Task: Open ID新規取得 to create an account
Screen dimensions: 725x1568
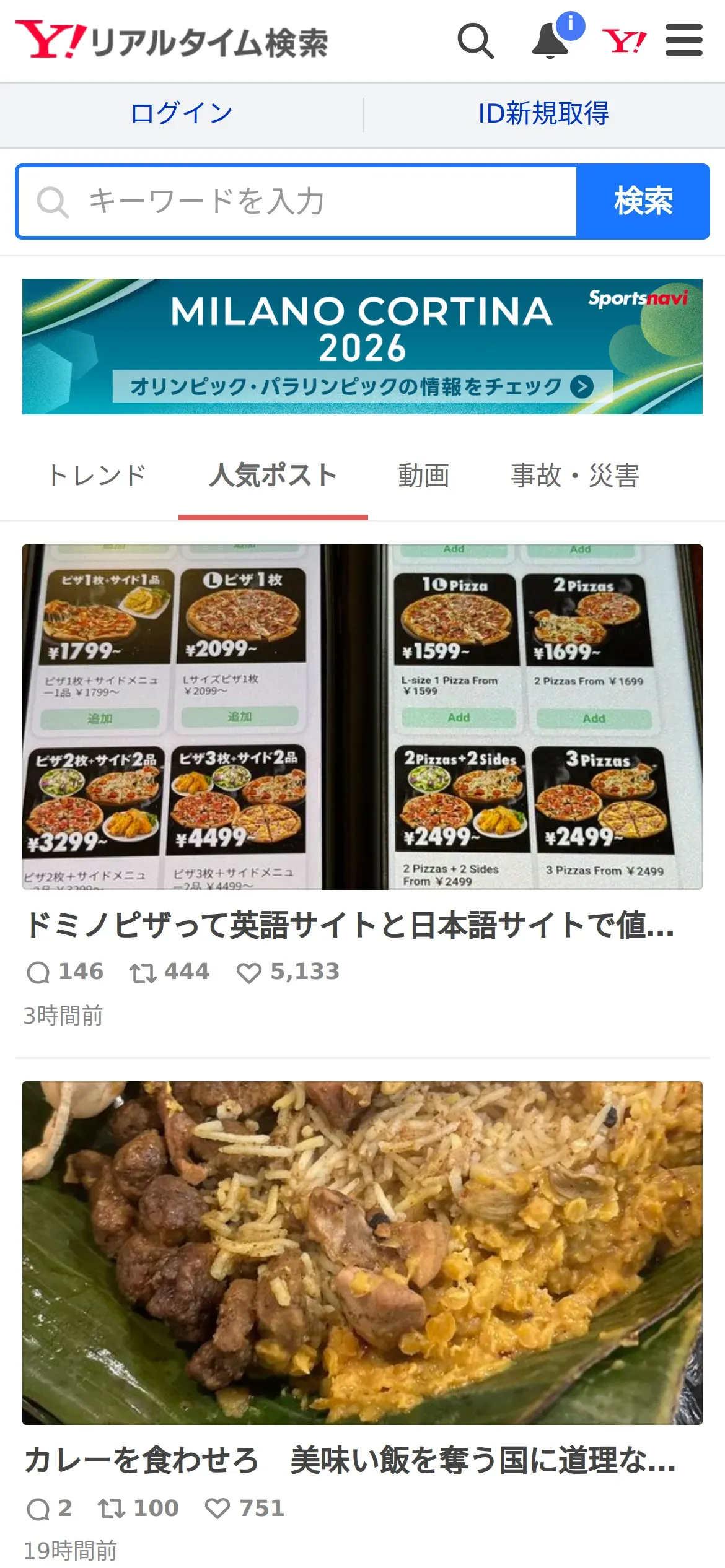Action: pyautogui.click(x=543, y=114)
